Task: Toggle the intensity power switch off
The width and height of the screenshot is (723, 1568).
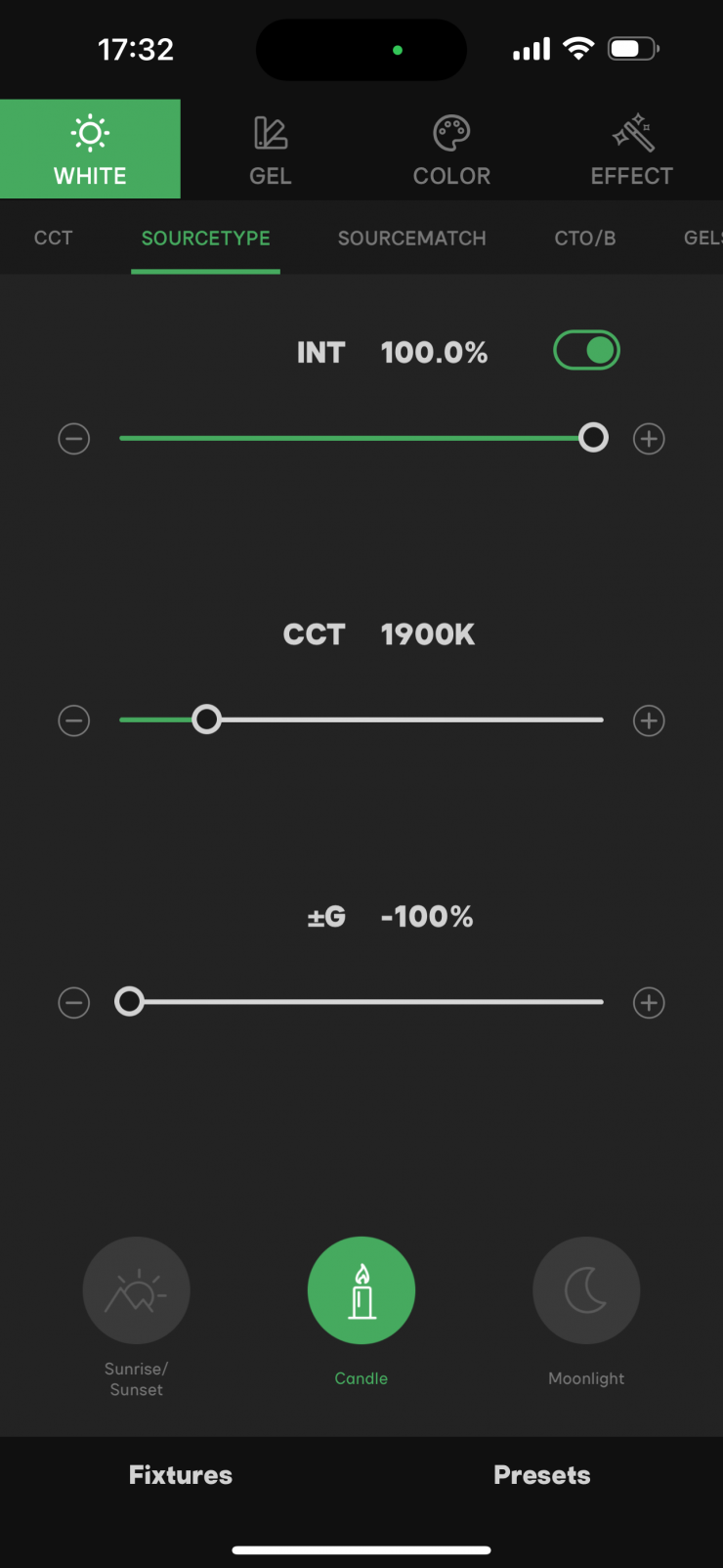Action: pyautogui.click(x=587, y=350)
